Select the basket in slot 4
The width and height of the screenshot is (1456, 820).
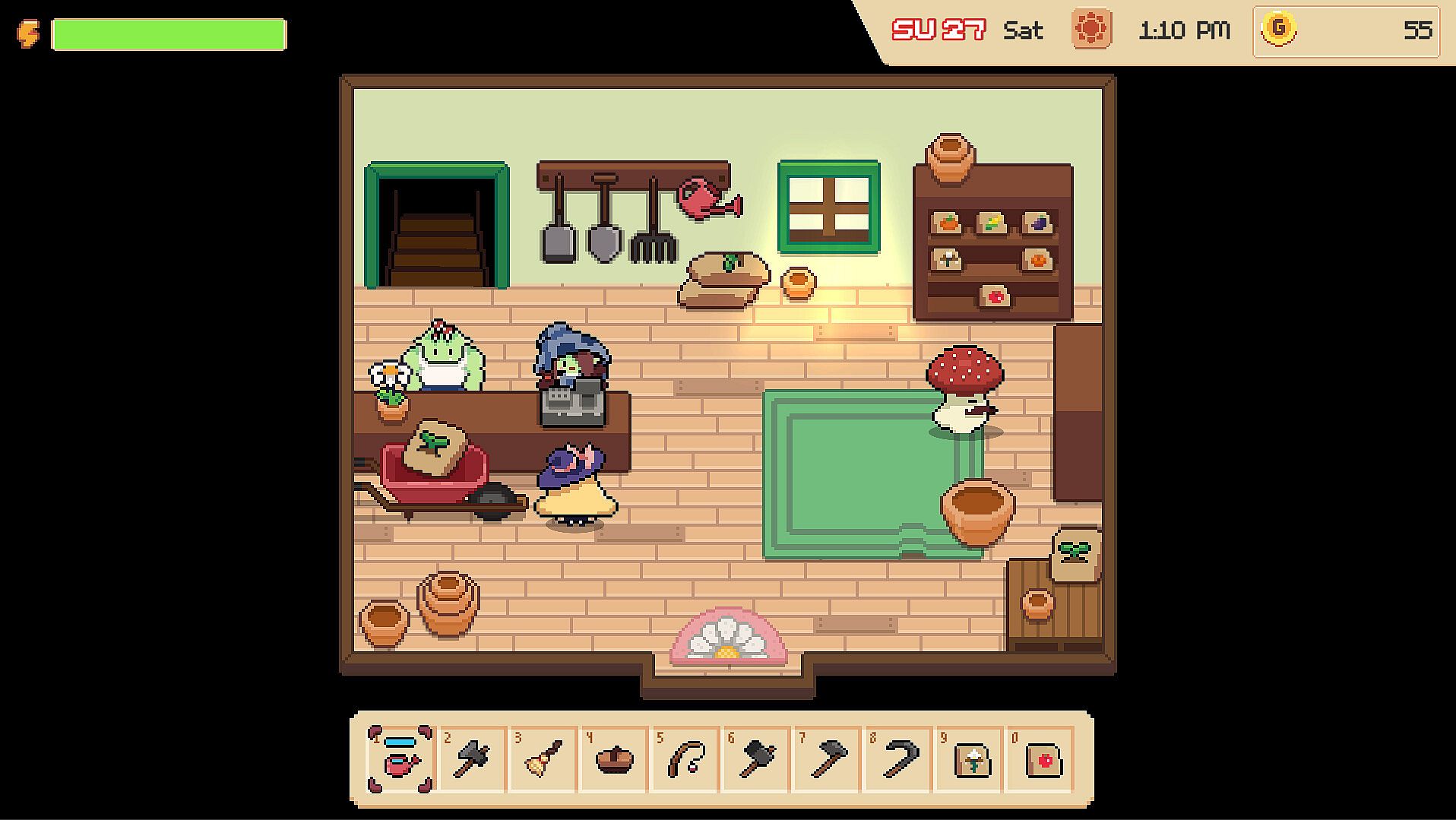pos(614,758)
